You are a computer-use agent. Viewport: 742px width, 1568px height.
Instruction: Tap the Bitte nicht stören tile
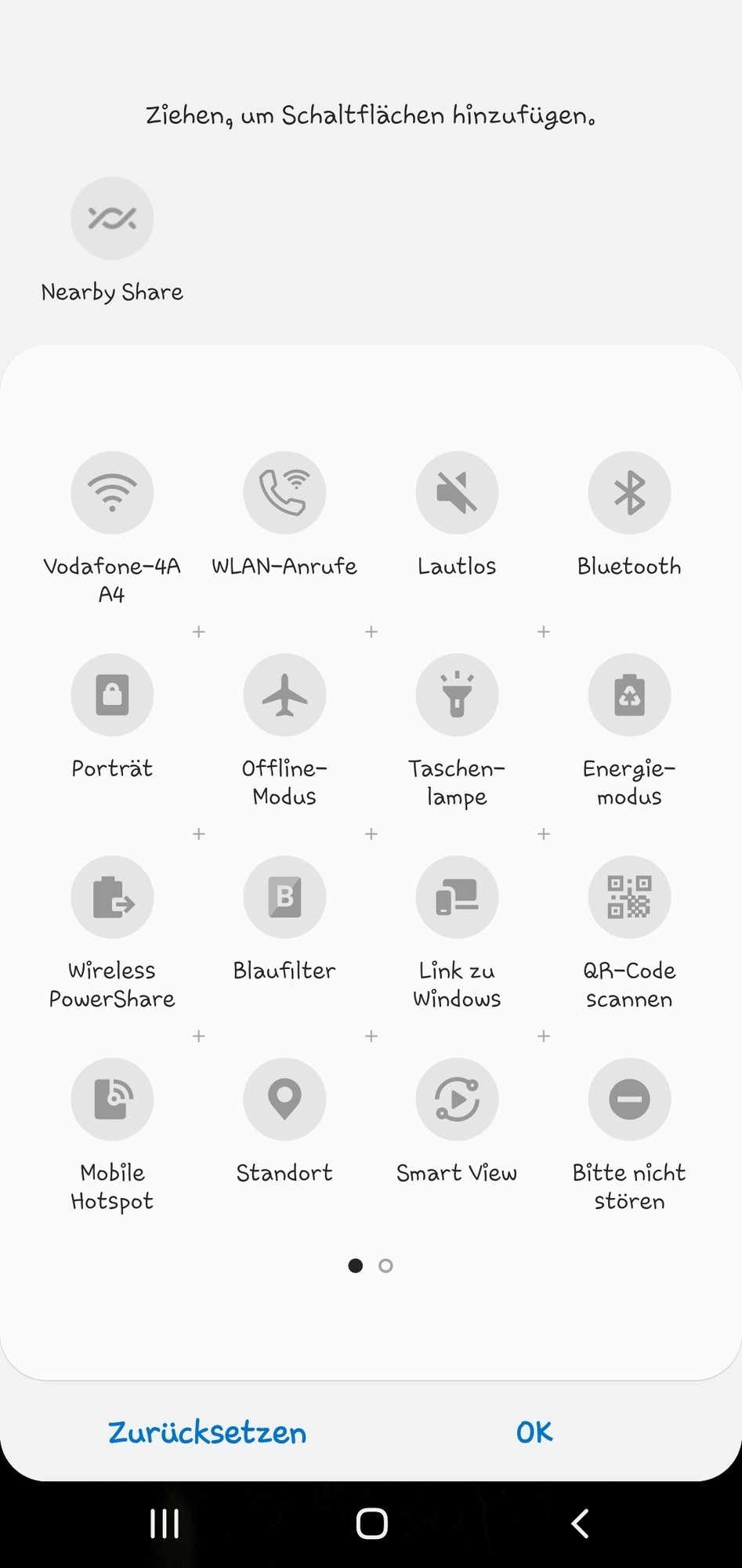pyautogui.click(x=629, y=1100)
